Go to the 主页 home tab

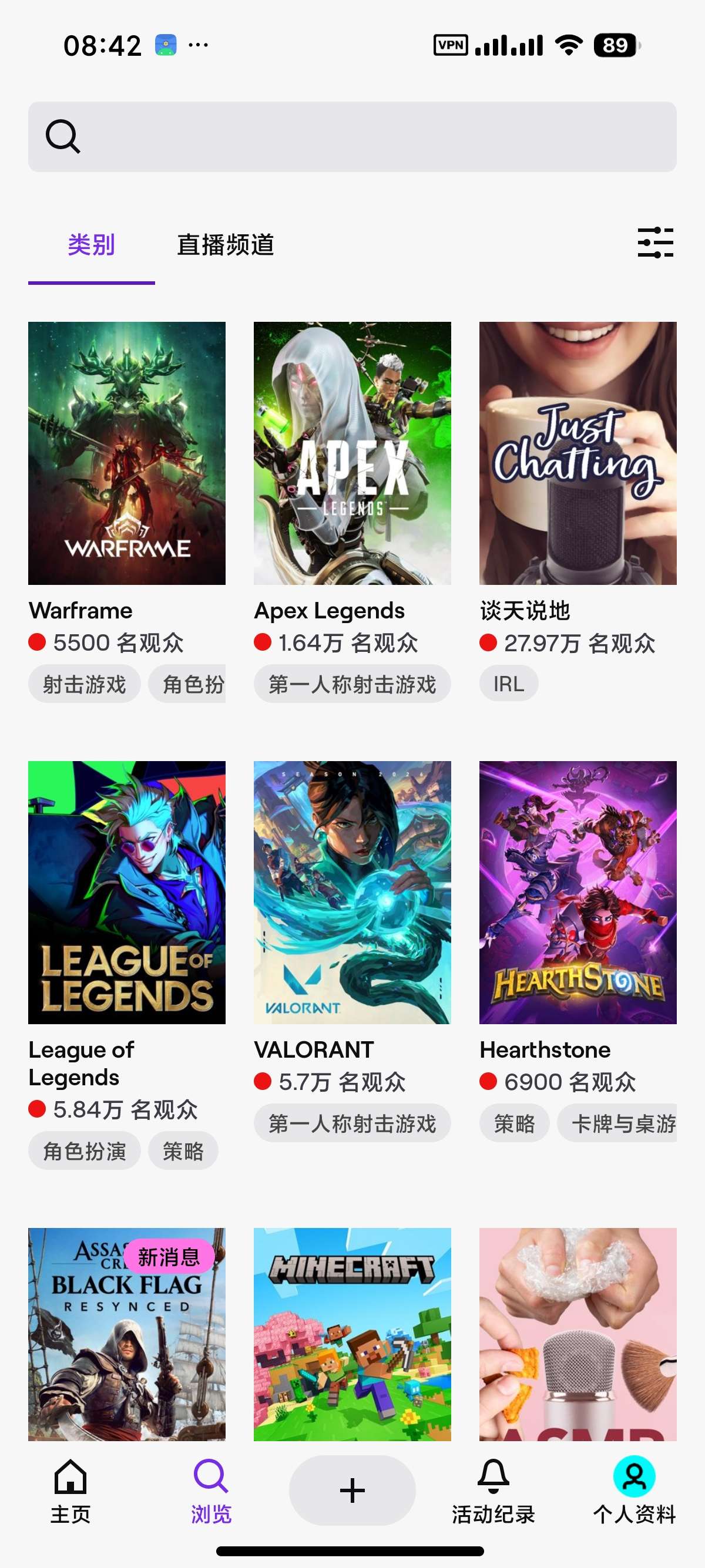70,1490
